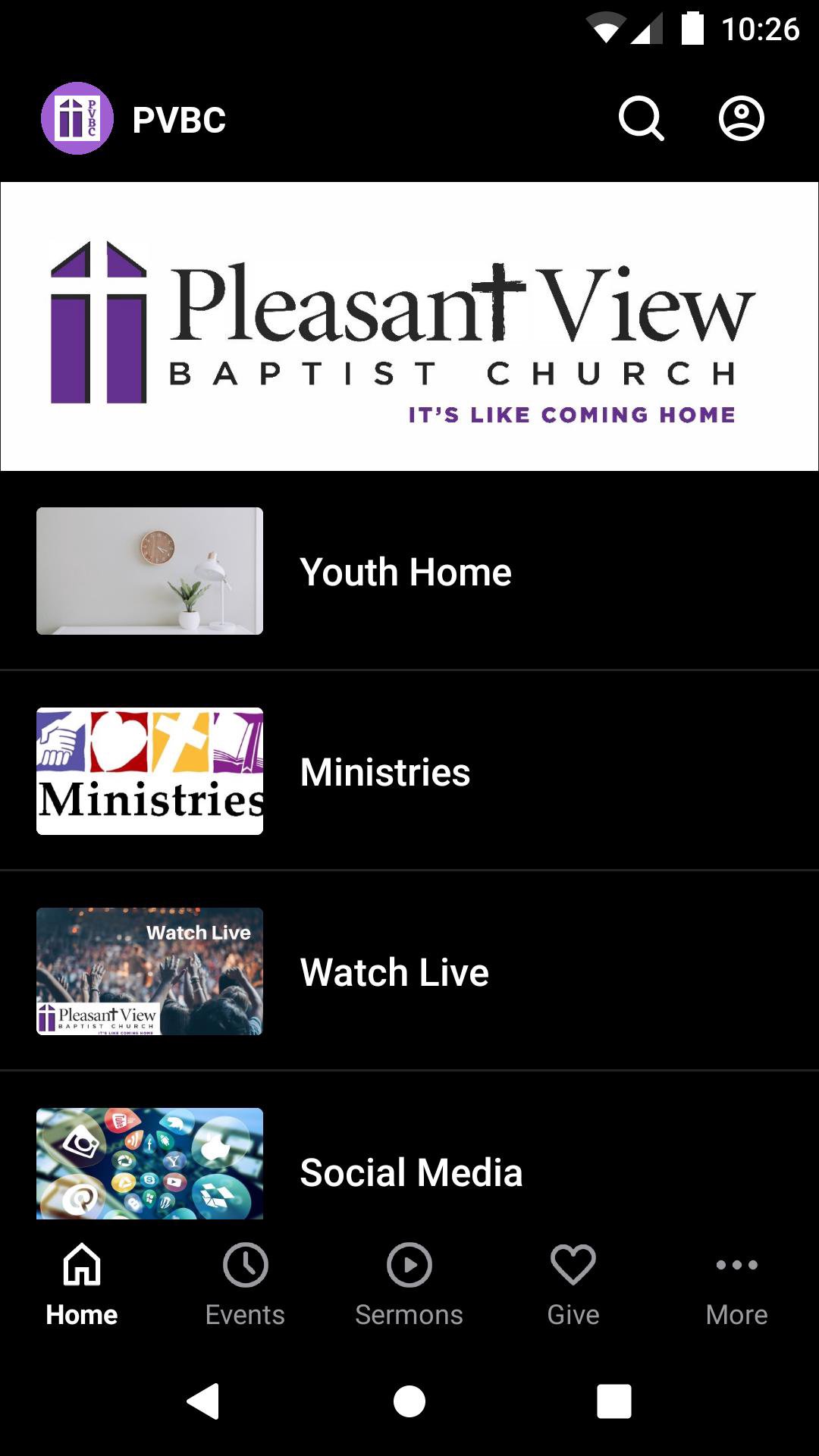The image size is (819, 1456).
Task: Switch to the Sermons tab
Action: (x=409, y=1285)
